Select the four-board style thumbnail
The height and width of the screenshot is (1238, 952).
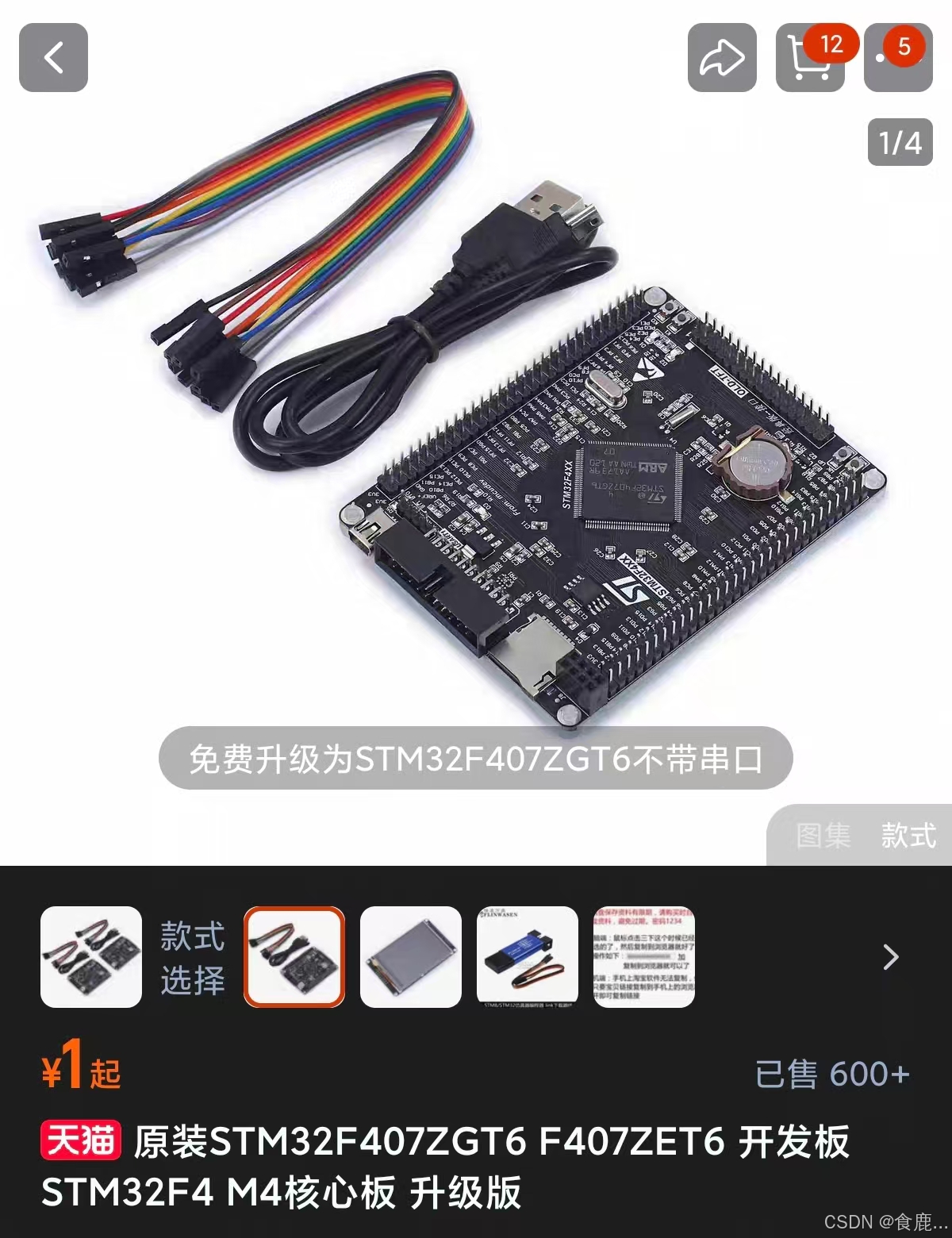pos(91,957)
